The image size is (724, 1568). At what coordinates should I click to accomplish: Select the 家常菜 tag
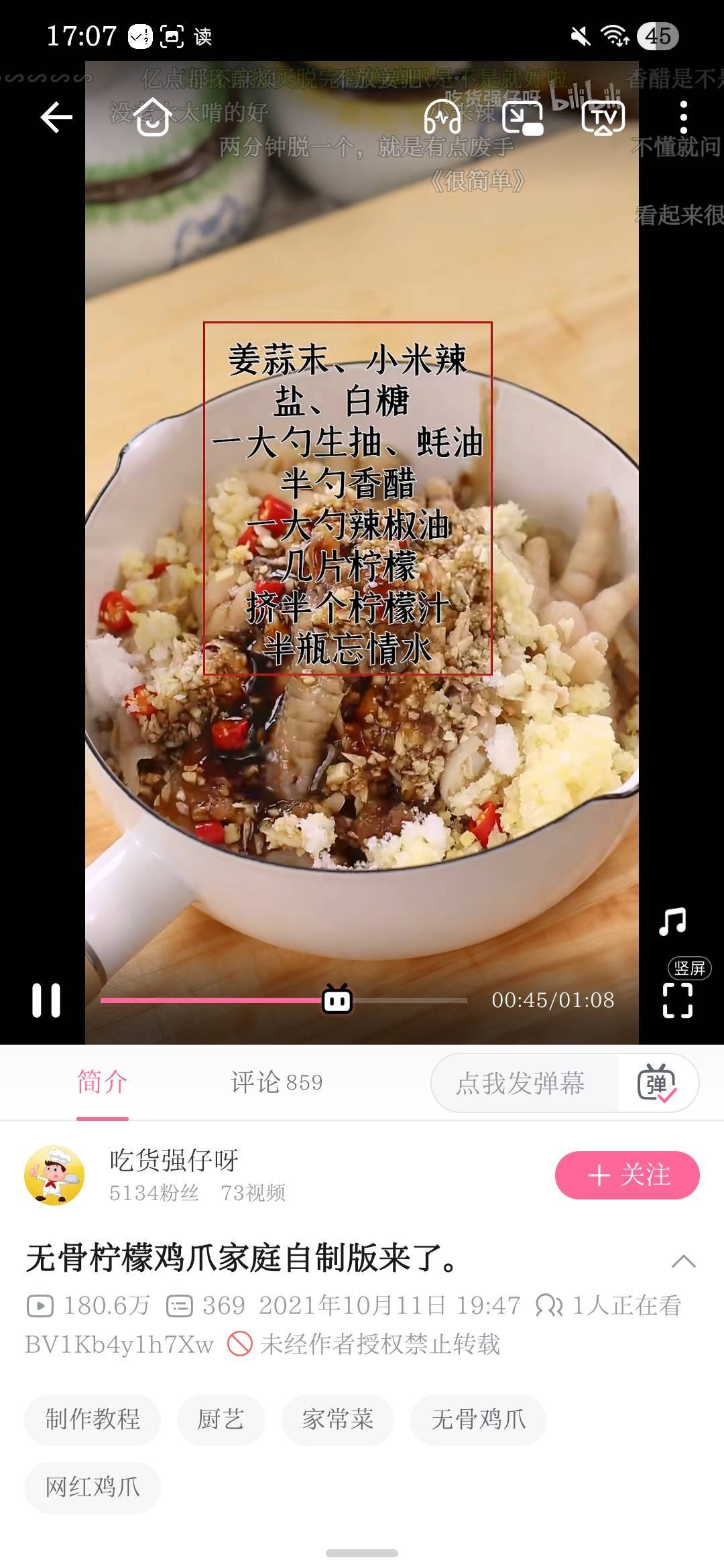[337, 1420]
